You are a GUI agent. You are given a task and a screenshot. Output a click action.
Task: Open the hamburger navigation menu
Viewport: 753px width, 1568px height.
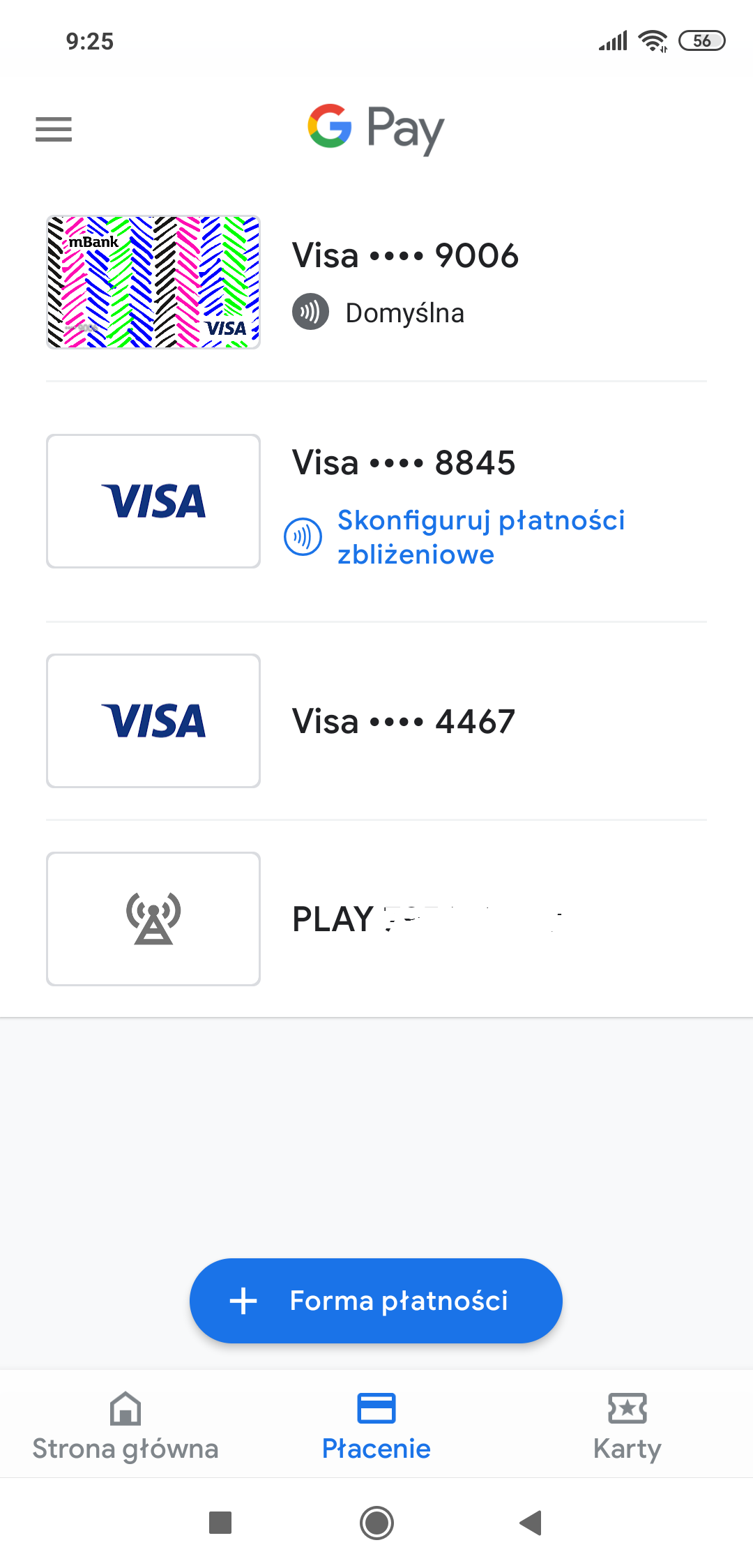click(x=54, y=130)
